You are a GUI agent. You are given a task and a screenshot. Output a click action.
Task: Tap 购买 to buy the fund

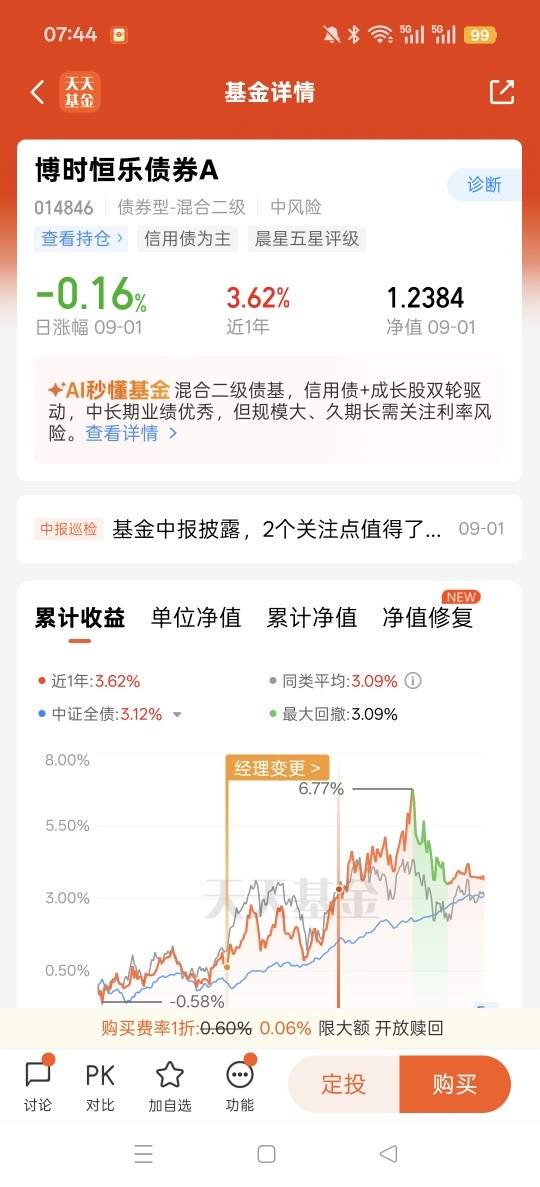(455, 1084)
